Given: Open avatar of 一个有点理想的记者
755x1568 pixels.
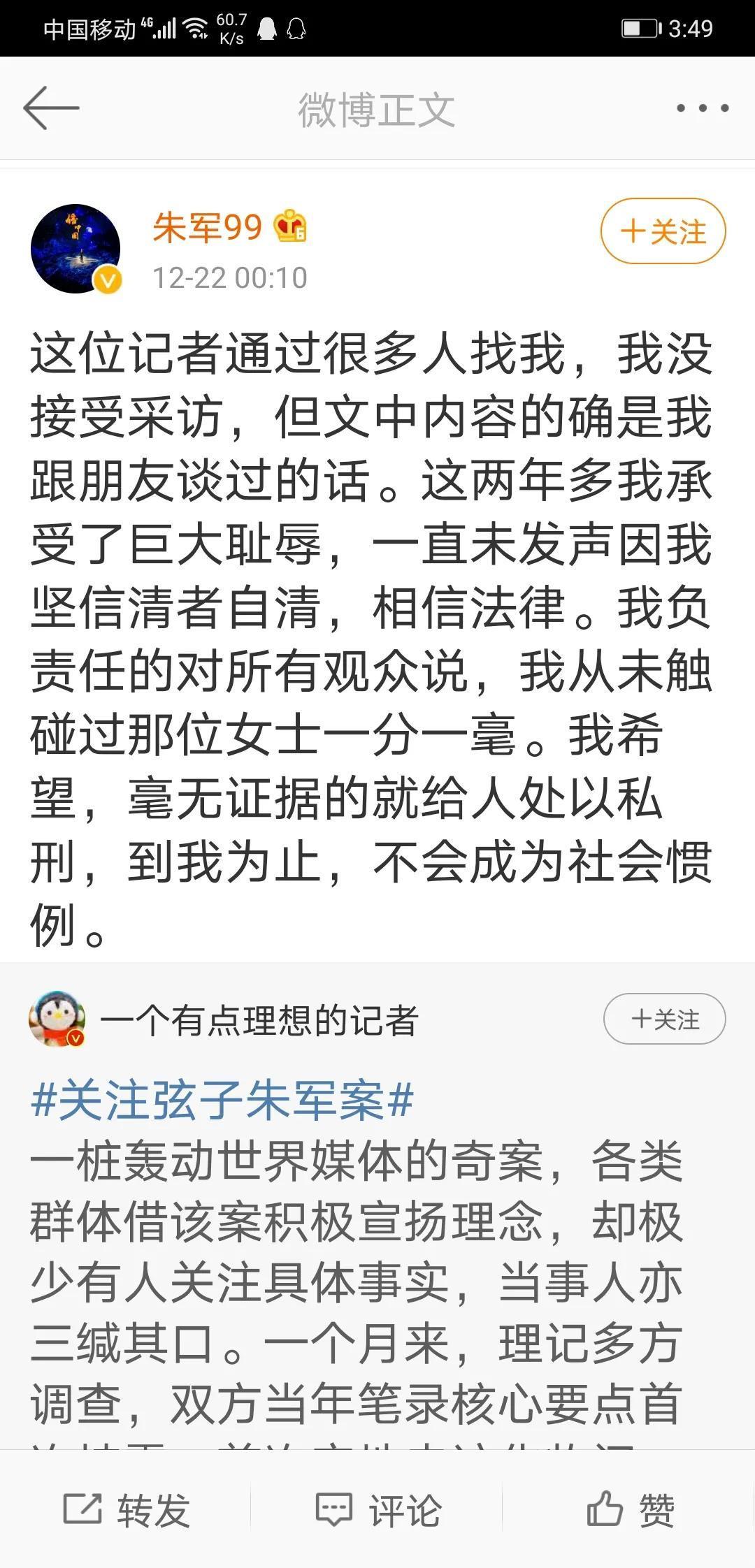Looking at the screenshot, I should tap(57, 1019).
